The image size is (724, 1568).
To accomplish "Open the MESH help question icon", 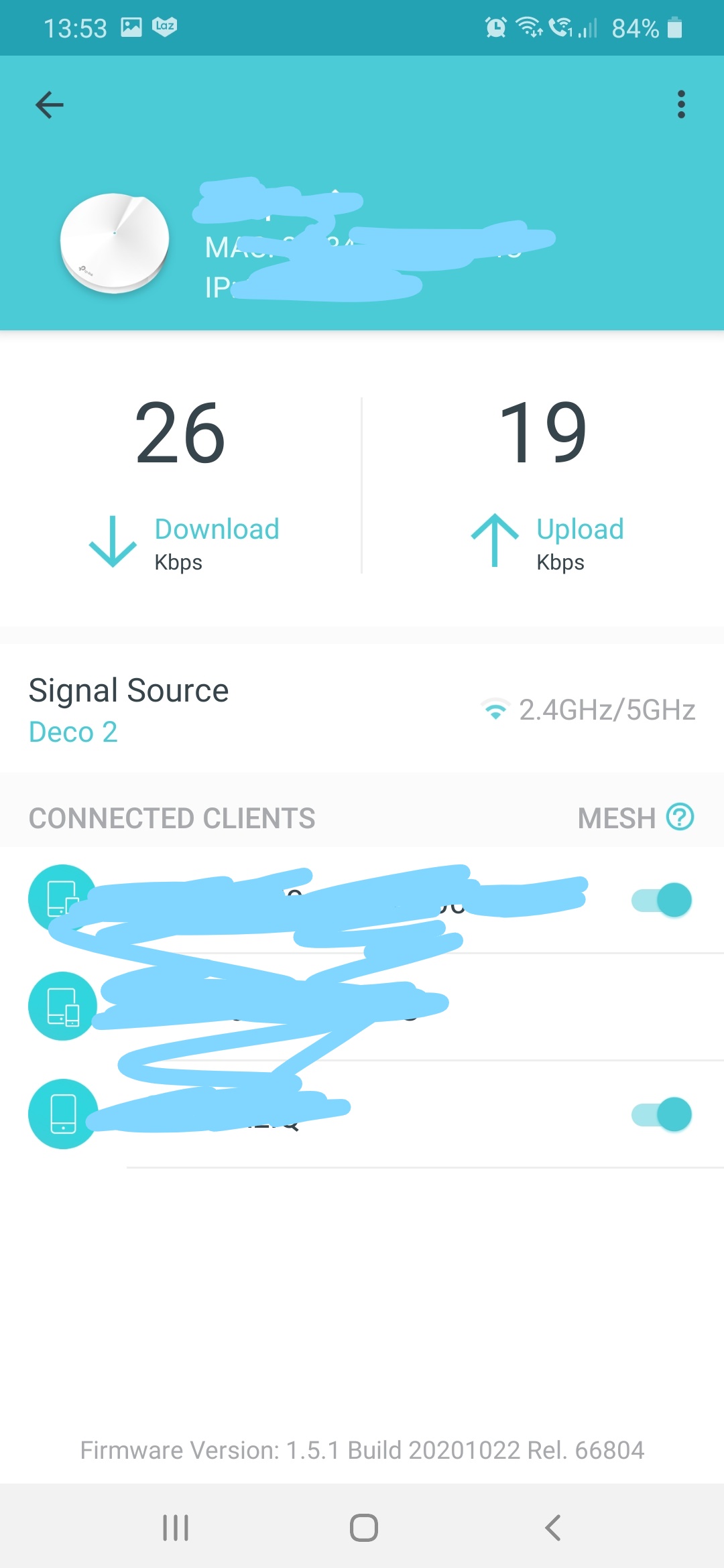I will tap(680, 818).
